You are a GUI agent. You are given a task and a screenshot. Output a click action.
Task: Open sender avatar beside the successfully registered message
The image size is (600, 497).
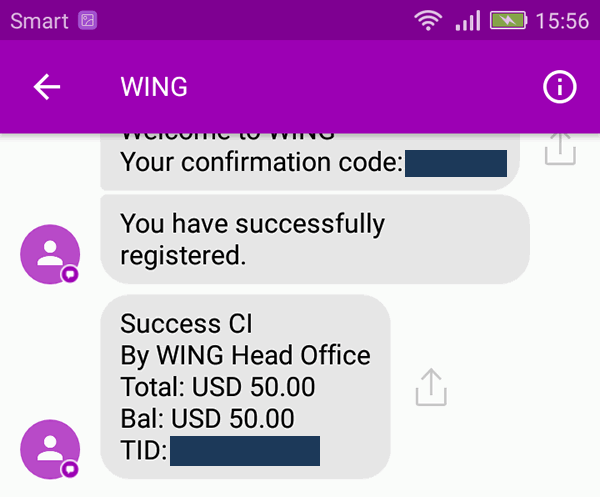pyautogui.click(x=49, y=254)
